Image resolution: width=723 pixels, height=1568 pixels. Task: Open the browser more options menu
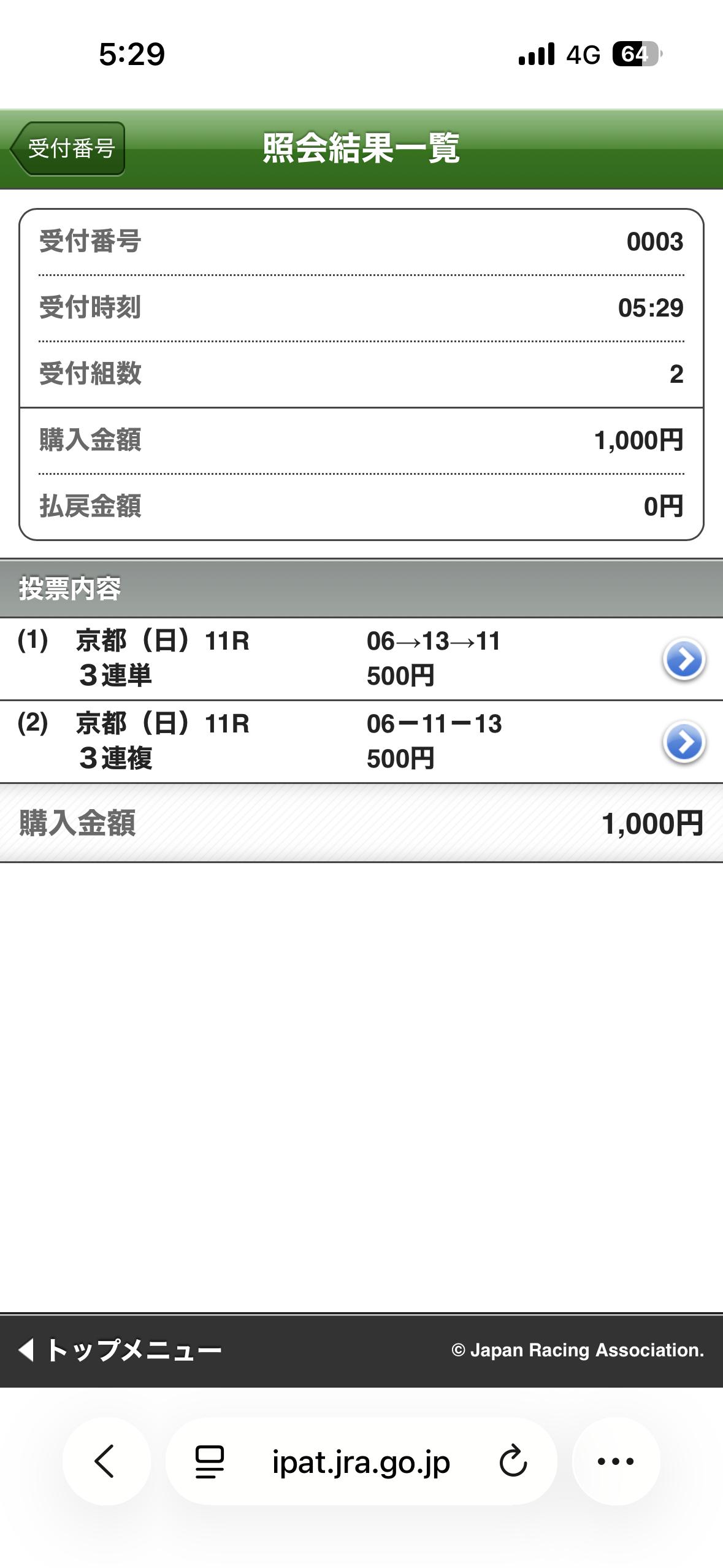(x=616, y=1462)
